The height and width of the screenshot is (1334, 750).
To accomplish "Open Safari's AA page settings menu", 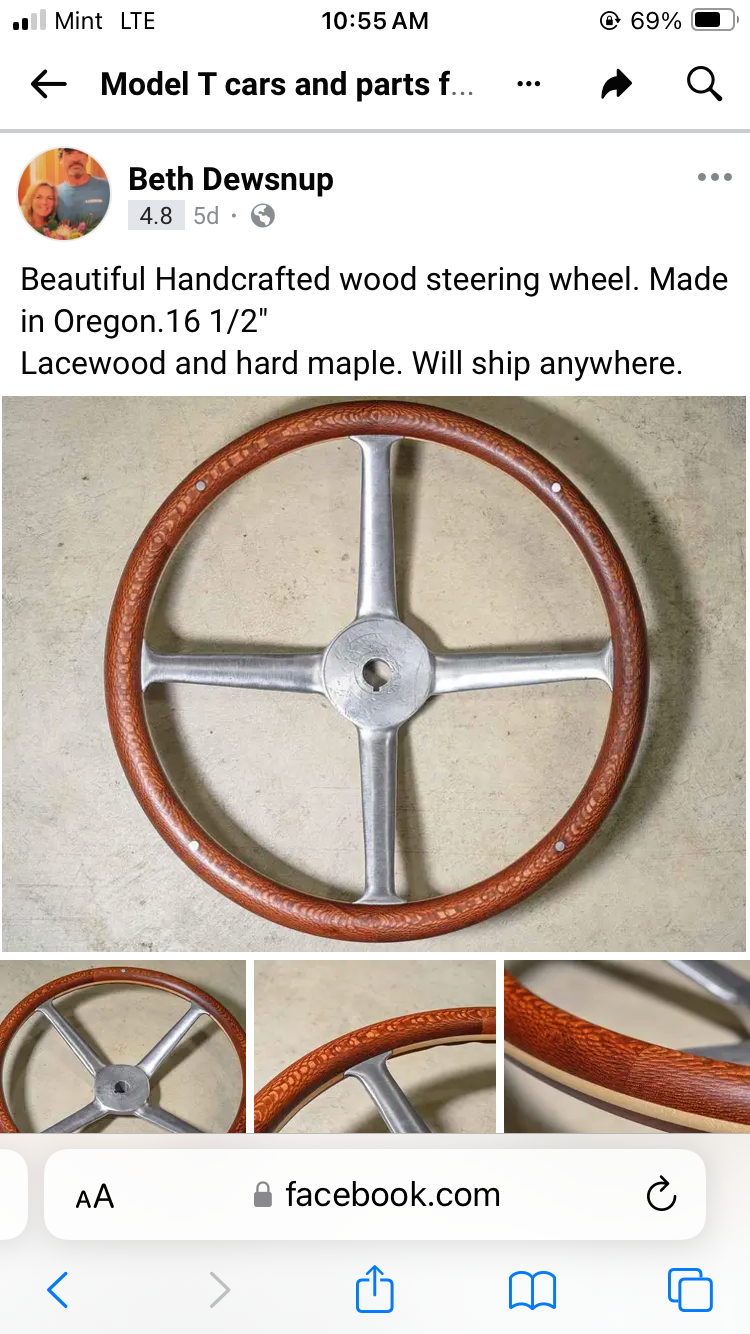I will (x=95, y=1196).
